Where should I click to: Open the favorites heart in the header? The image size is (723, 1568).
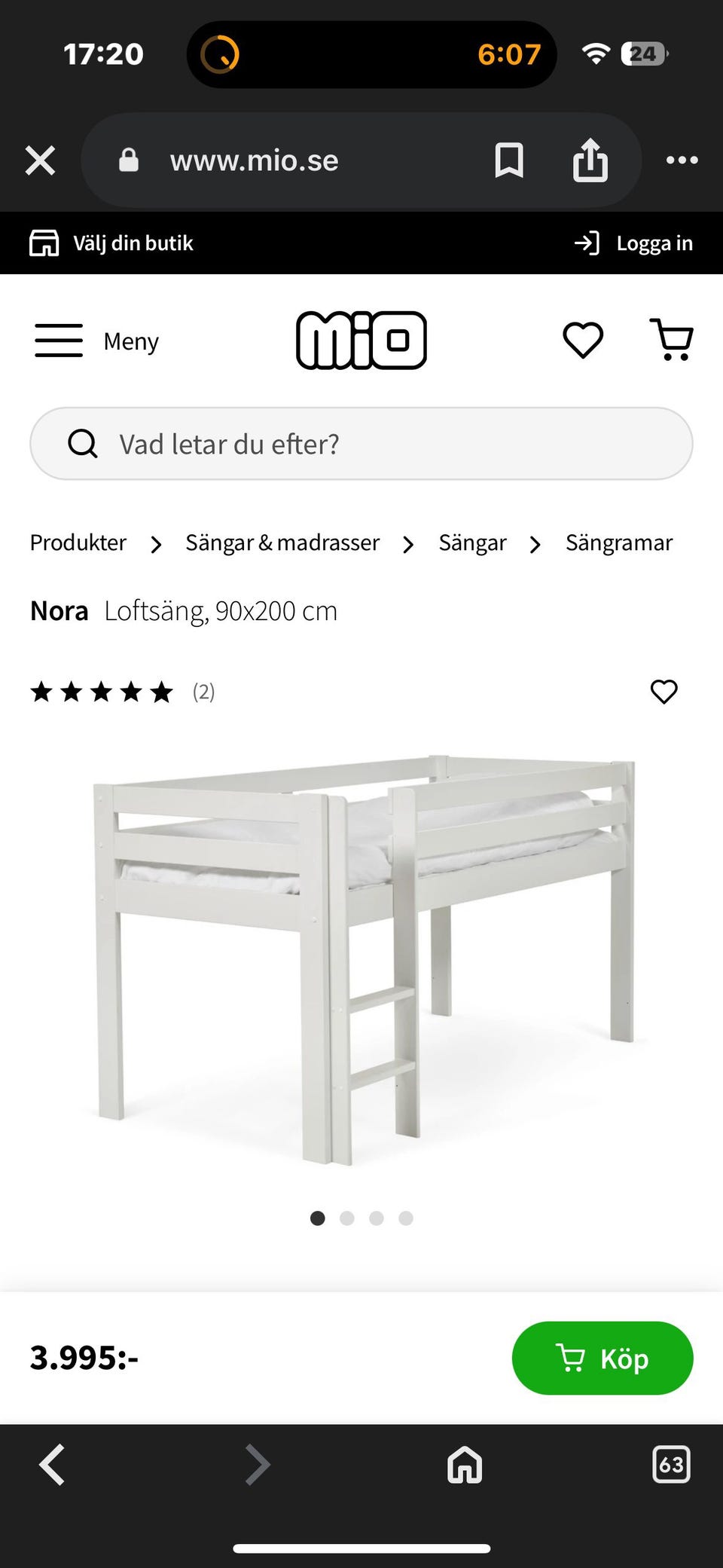[582, 341]
